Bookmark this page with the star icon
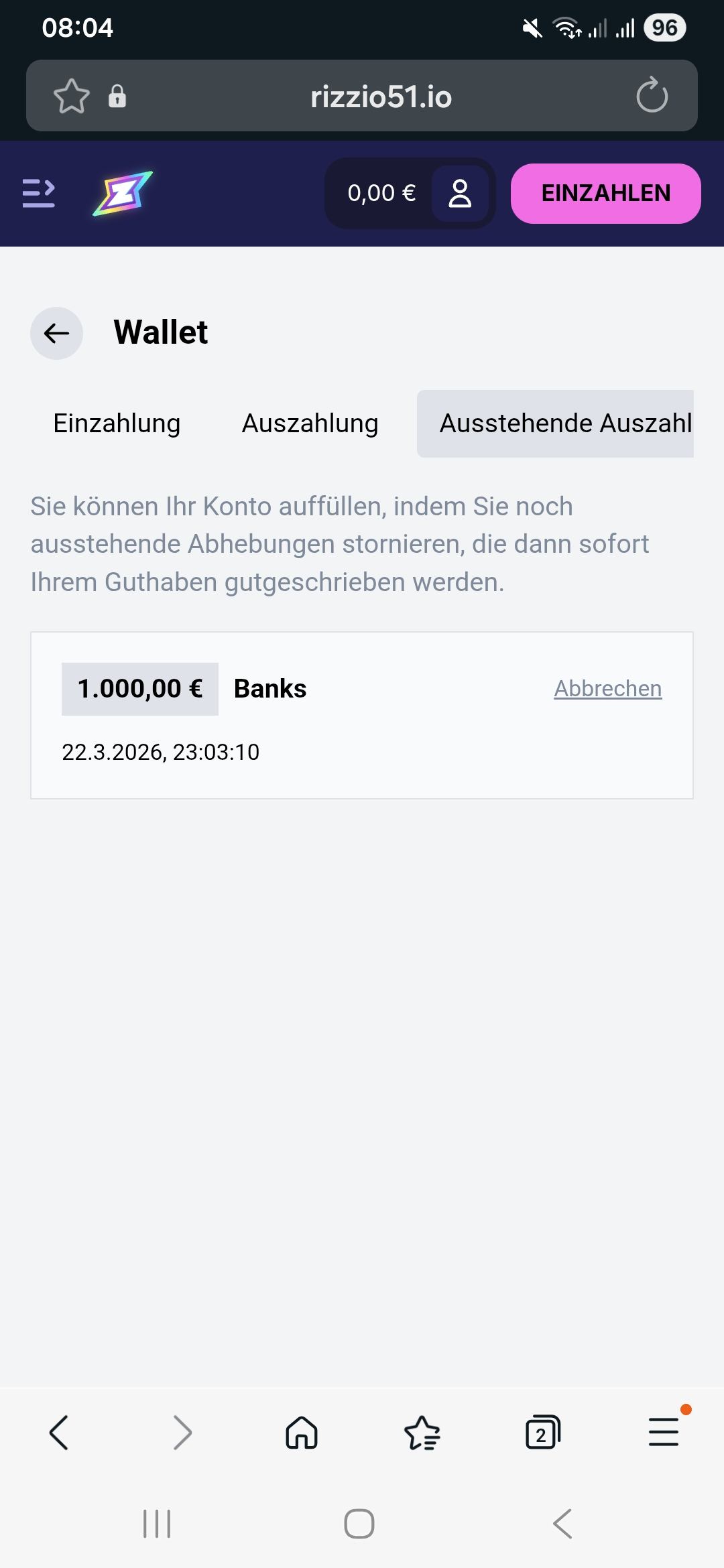 [71, 96]
